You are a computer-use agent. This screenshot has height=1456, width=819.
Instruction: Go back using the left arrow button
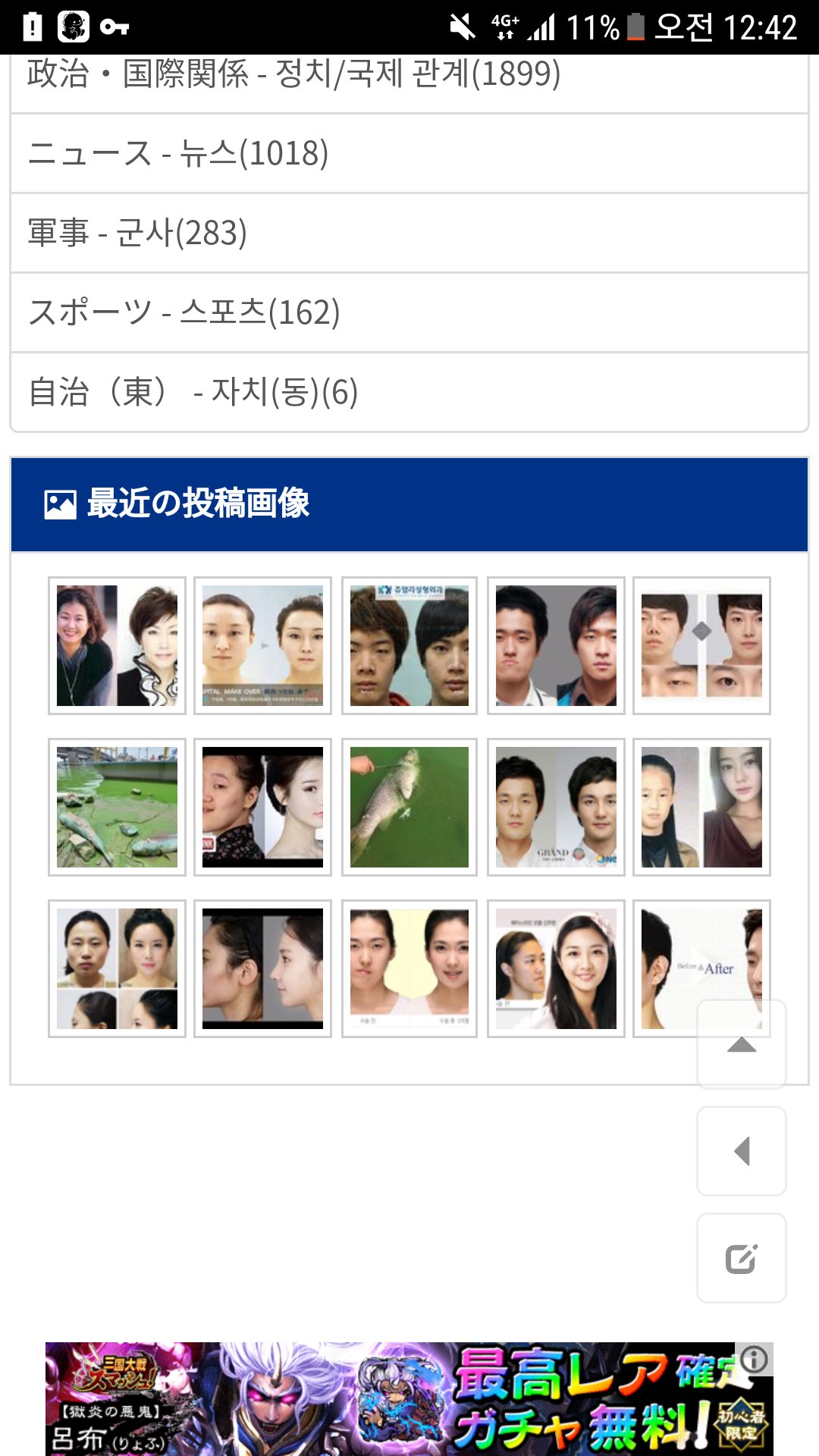click(x=741, y=1151)
